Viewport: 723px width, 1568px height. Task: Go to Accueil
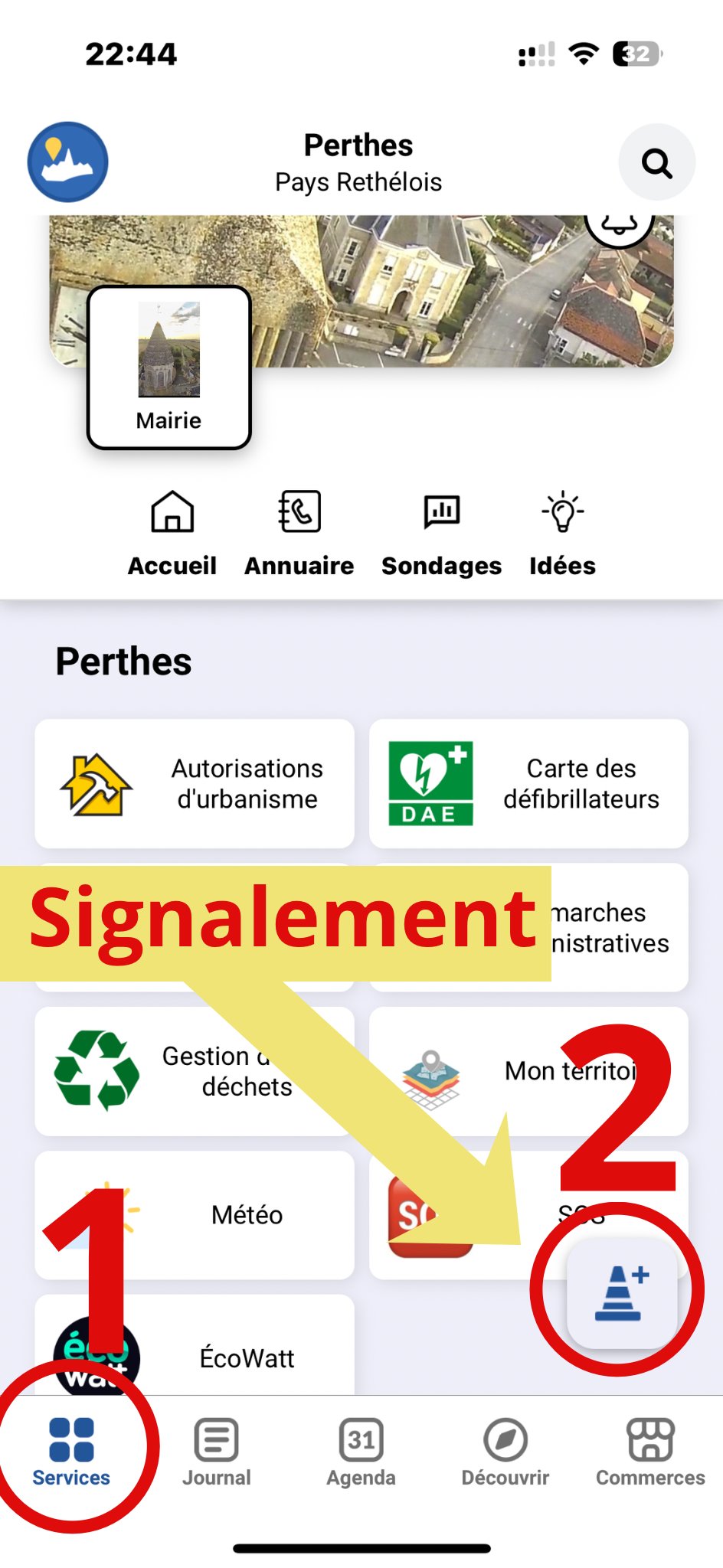[172, 533]
